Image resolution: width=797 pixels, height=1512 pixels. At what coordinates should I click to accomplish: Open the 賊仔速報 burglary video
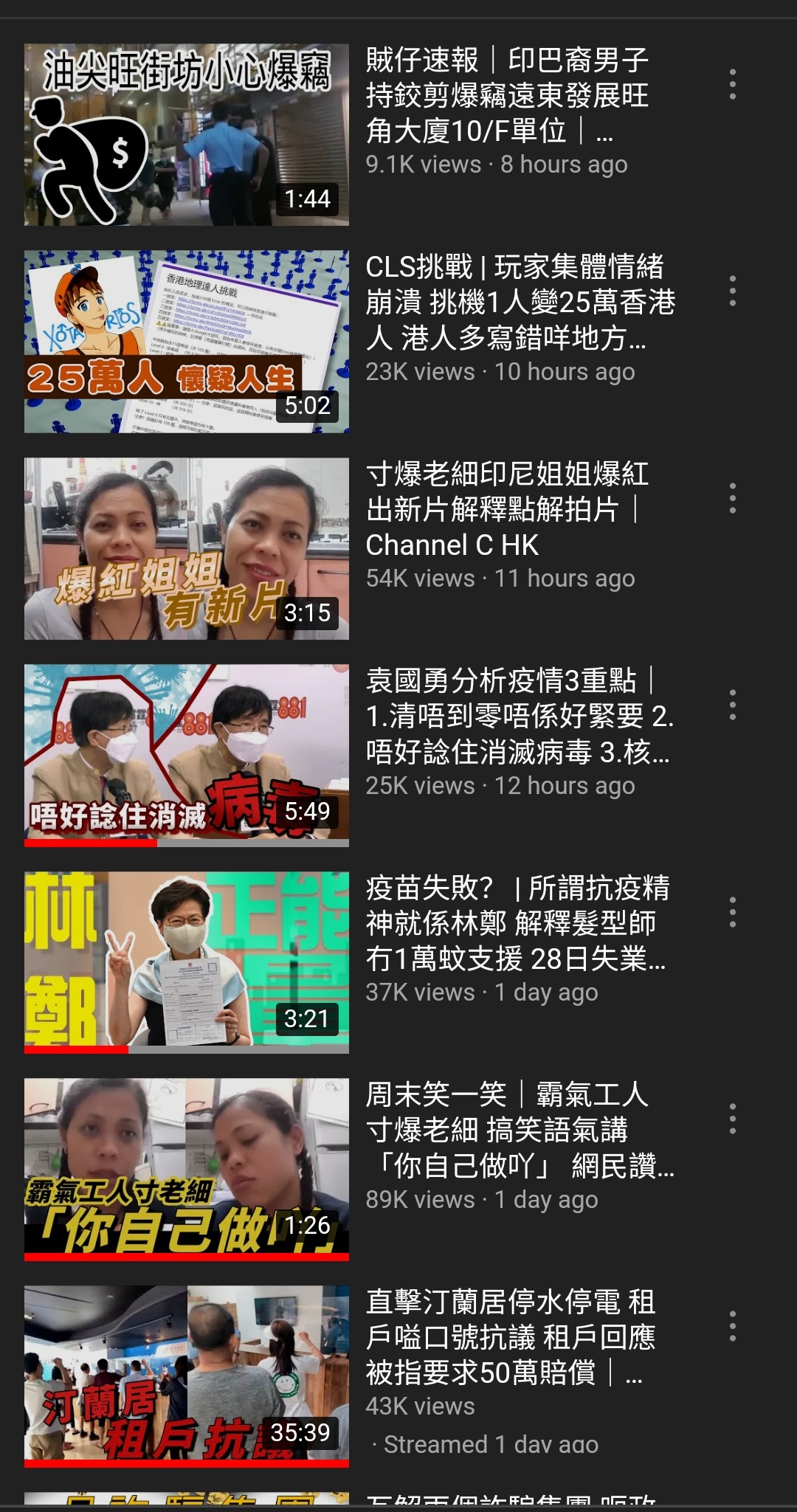pos(187,134)
